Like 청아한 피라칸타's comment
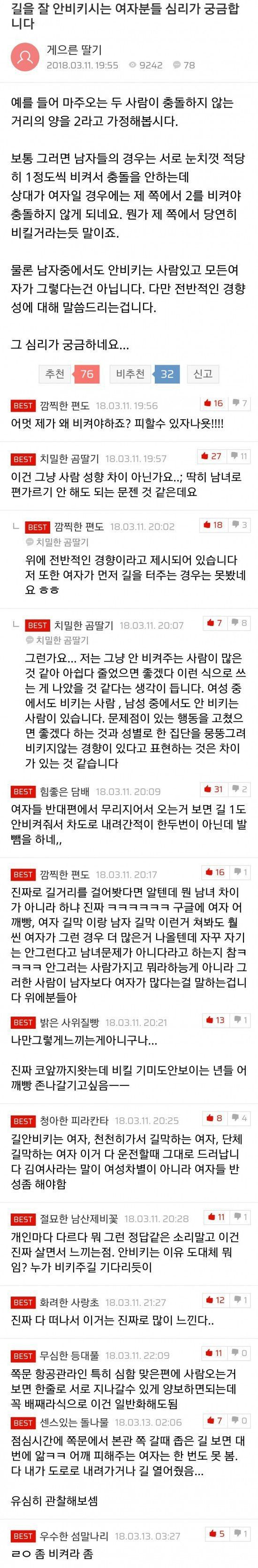258x1568 pixels. point(214,1117)
